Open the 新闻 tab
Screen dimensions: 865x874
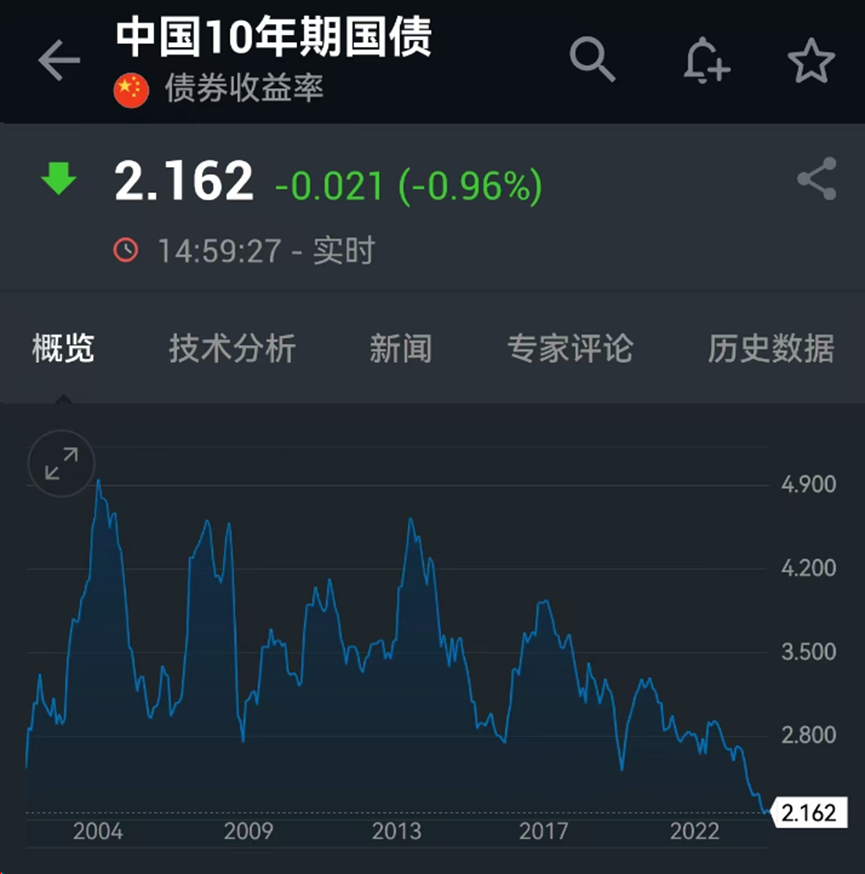tap(400, 349)
